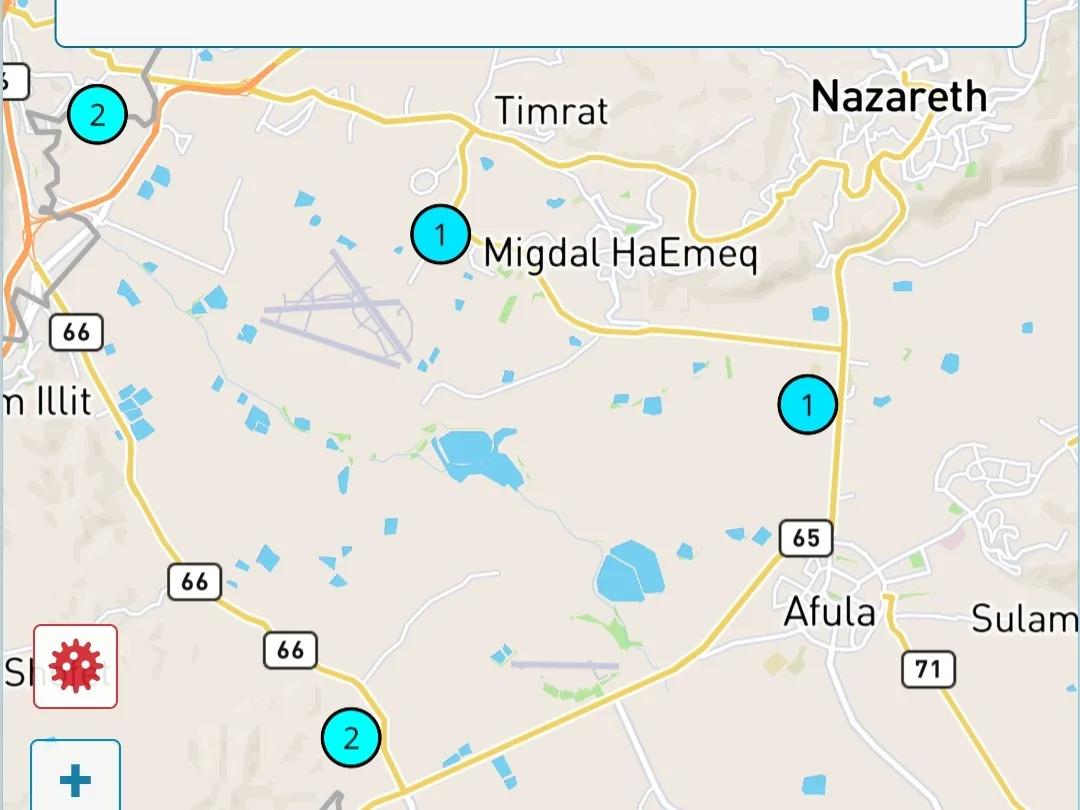Zoom in with the plus button
1080x810 pixels.
tap(76, 779)
